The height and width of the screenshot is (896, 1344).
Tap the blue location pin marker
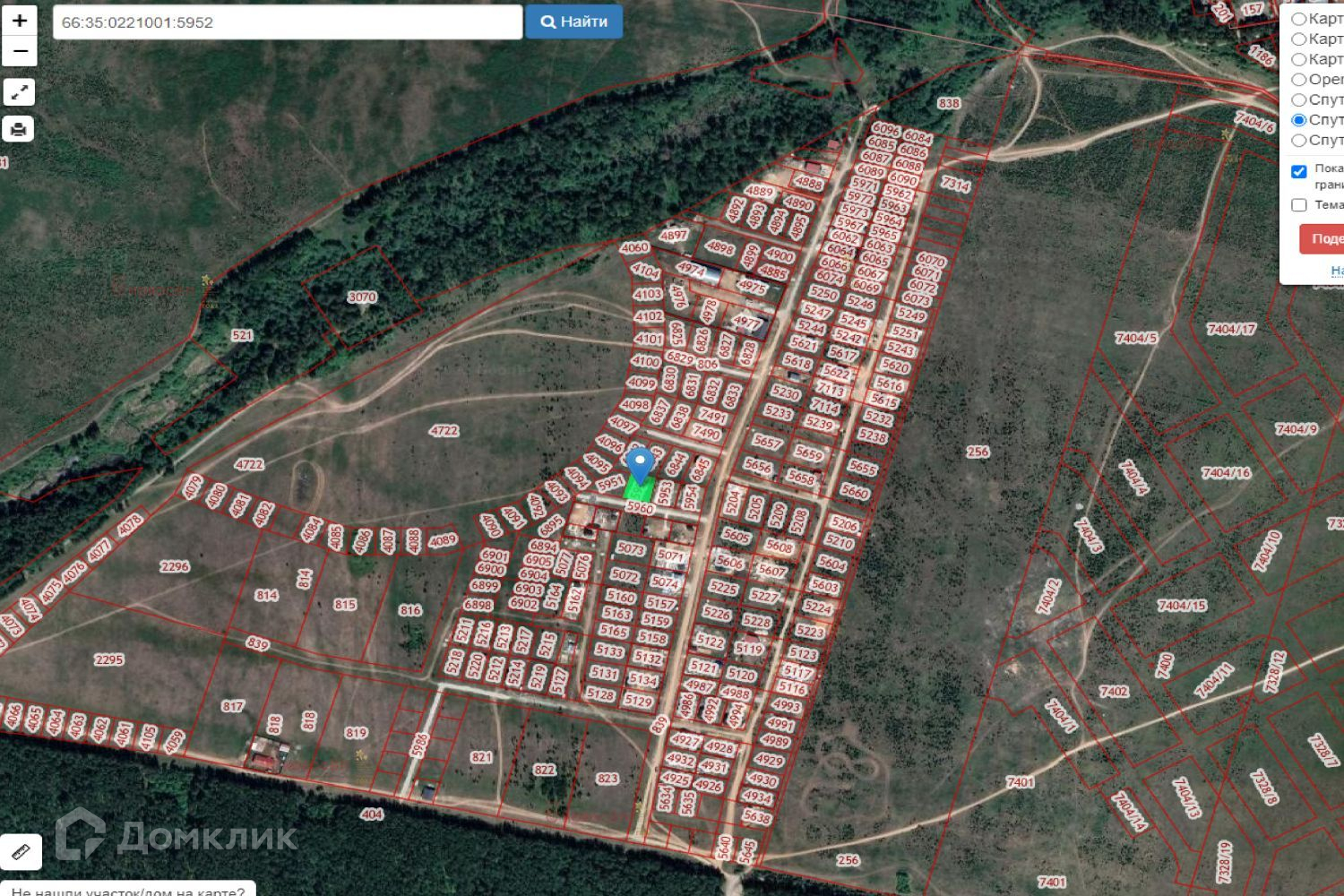click(639, 466)
